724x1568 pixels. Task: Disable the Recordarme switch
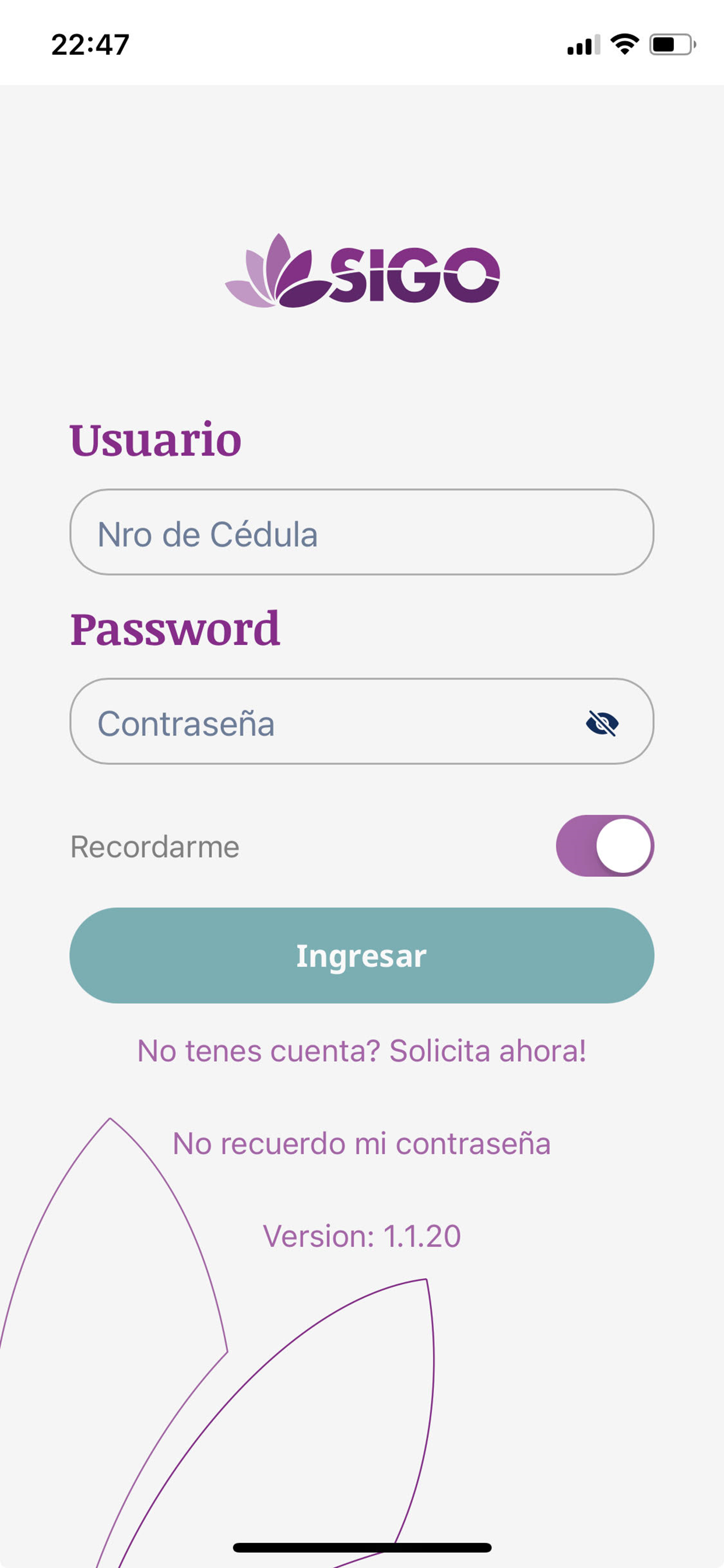(x=605, y=845)
